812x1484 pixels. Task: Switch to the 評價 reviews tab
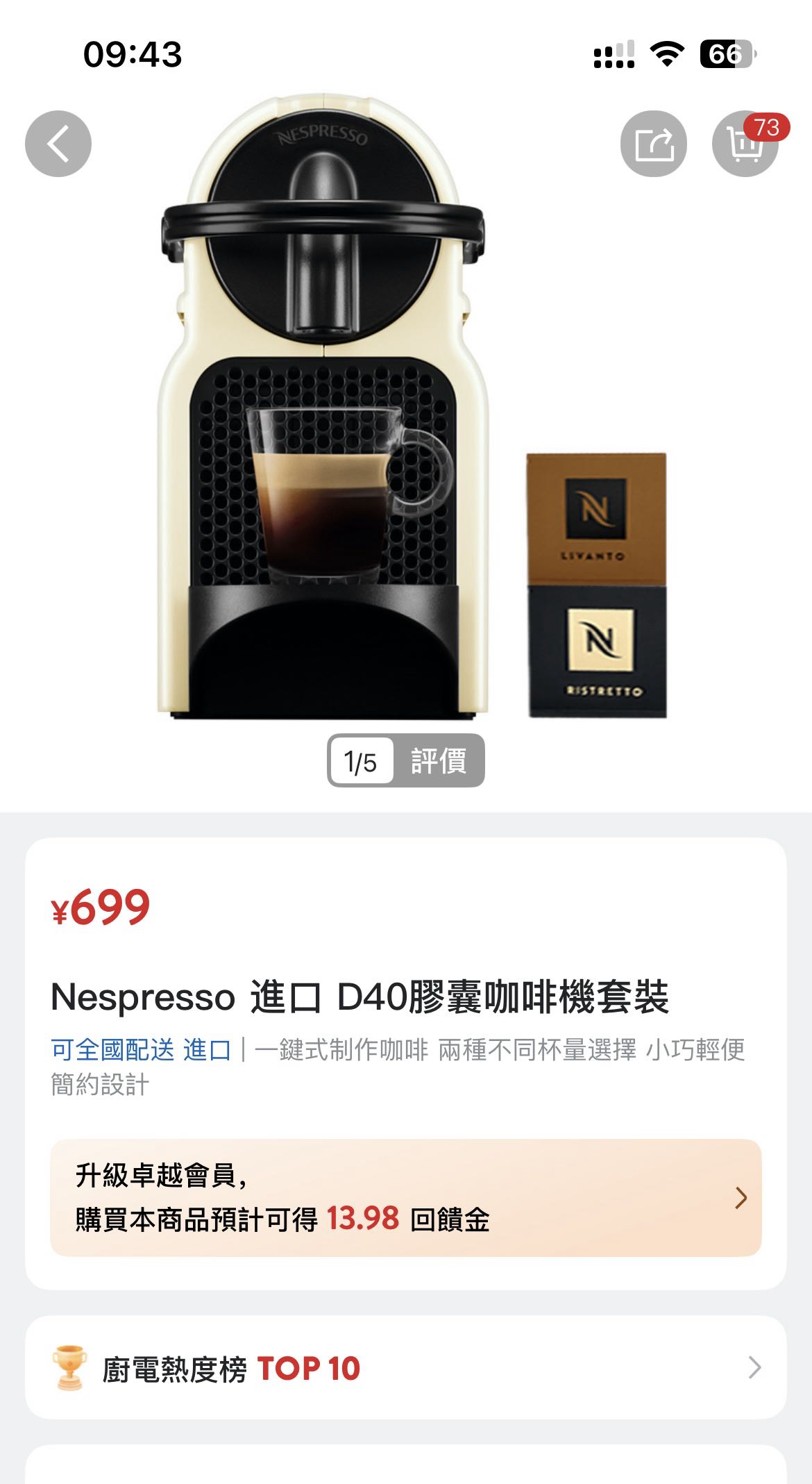438,761
